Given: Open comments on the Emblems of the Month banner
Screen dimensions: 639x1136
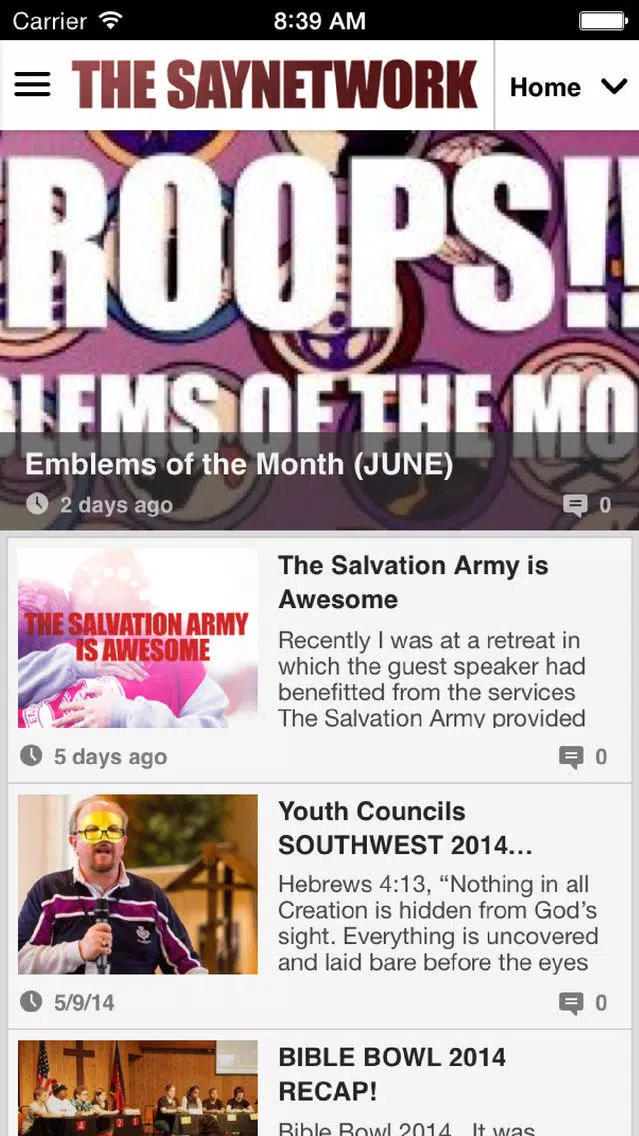Looking at the screenshot, I should (x=588, y=505).
